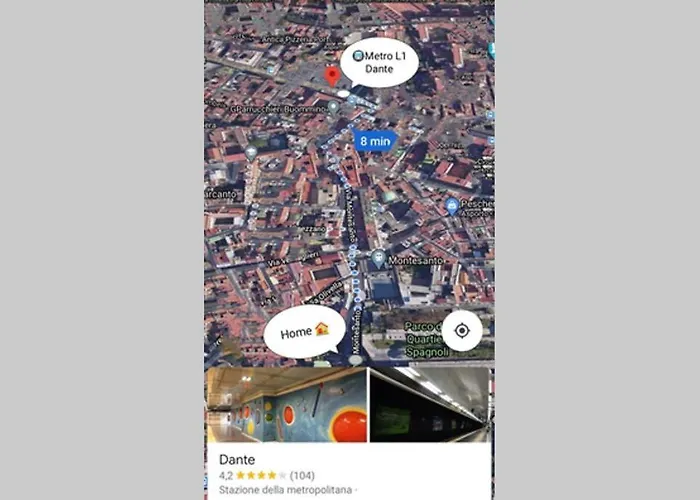Open the dark platform photo of Dante
This screenshot has height=500, width=700.
430,405
